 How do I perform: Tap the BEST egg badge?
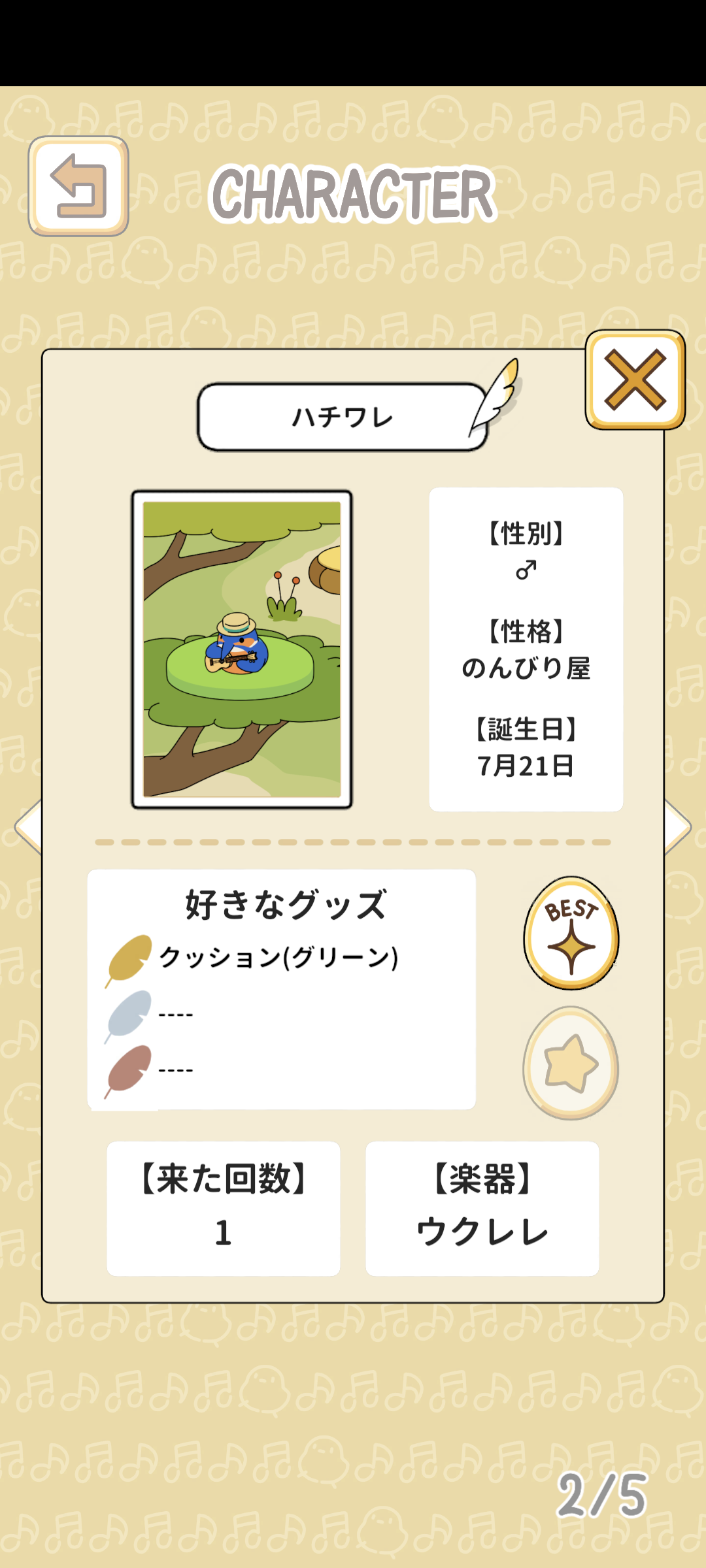tap(571, 933)
